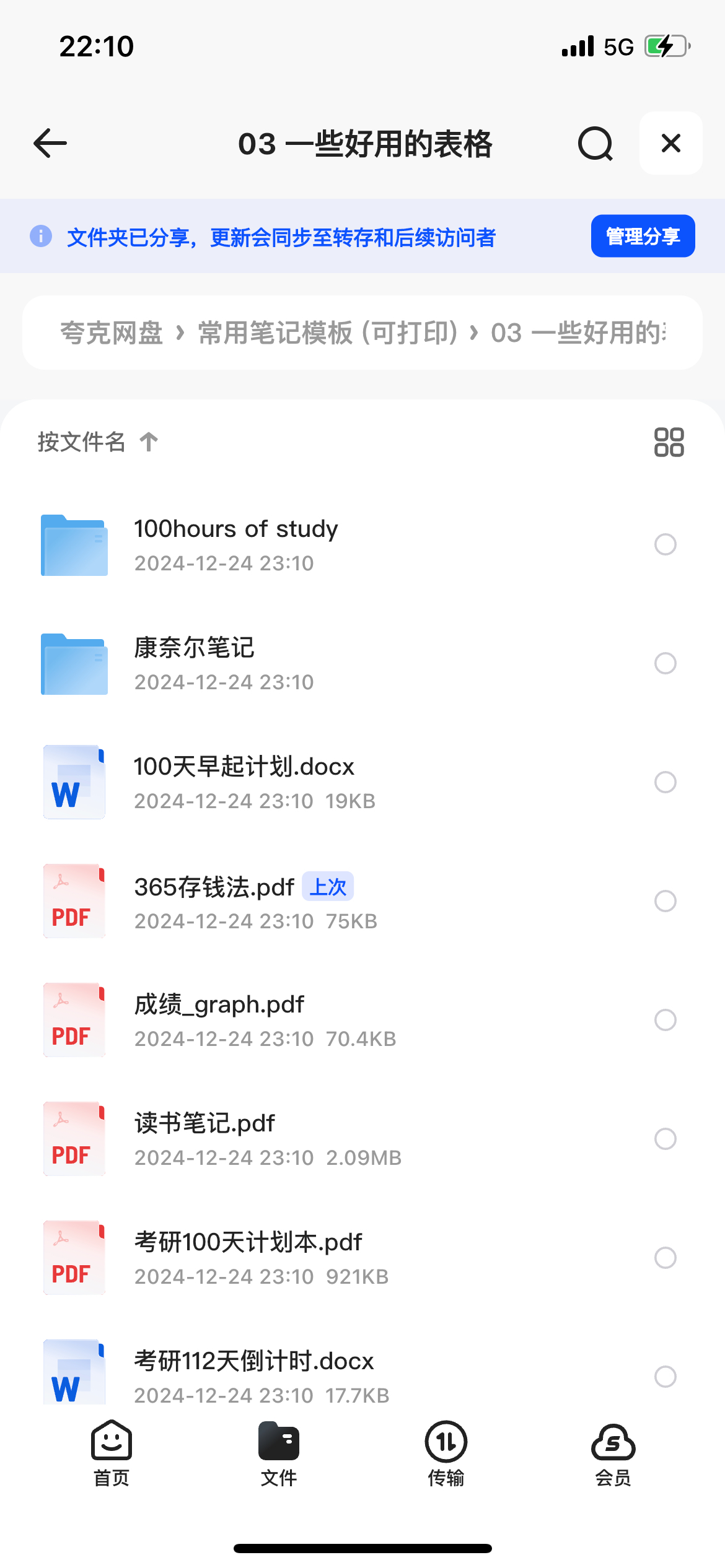Open the 康奈尔笔记 folder

point(195,663)
